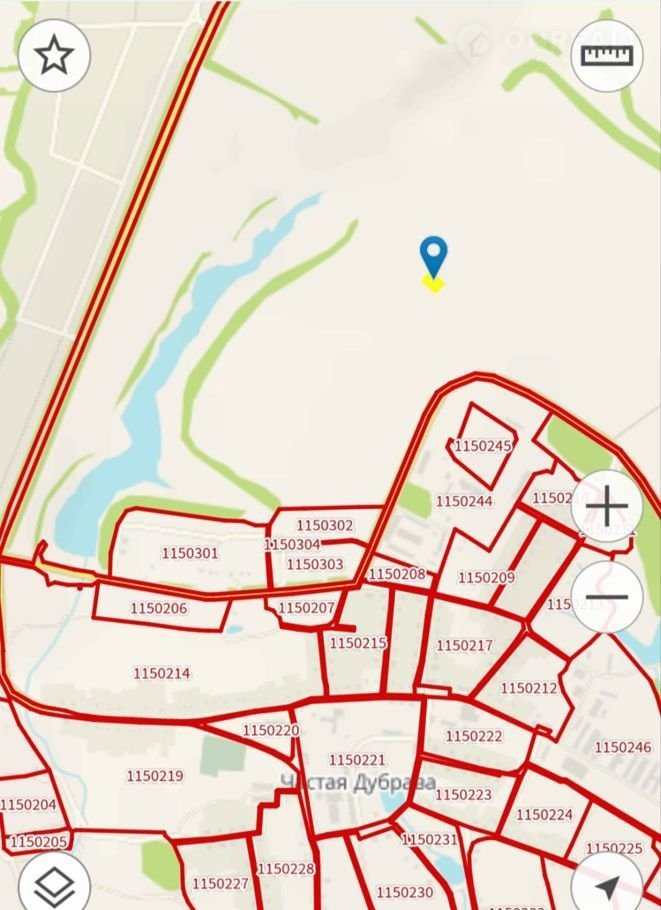Open the favorites star button
The height and width of the screenshot is (910, 661).
54,56
